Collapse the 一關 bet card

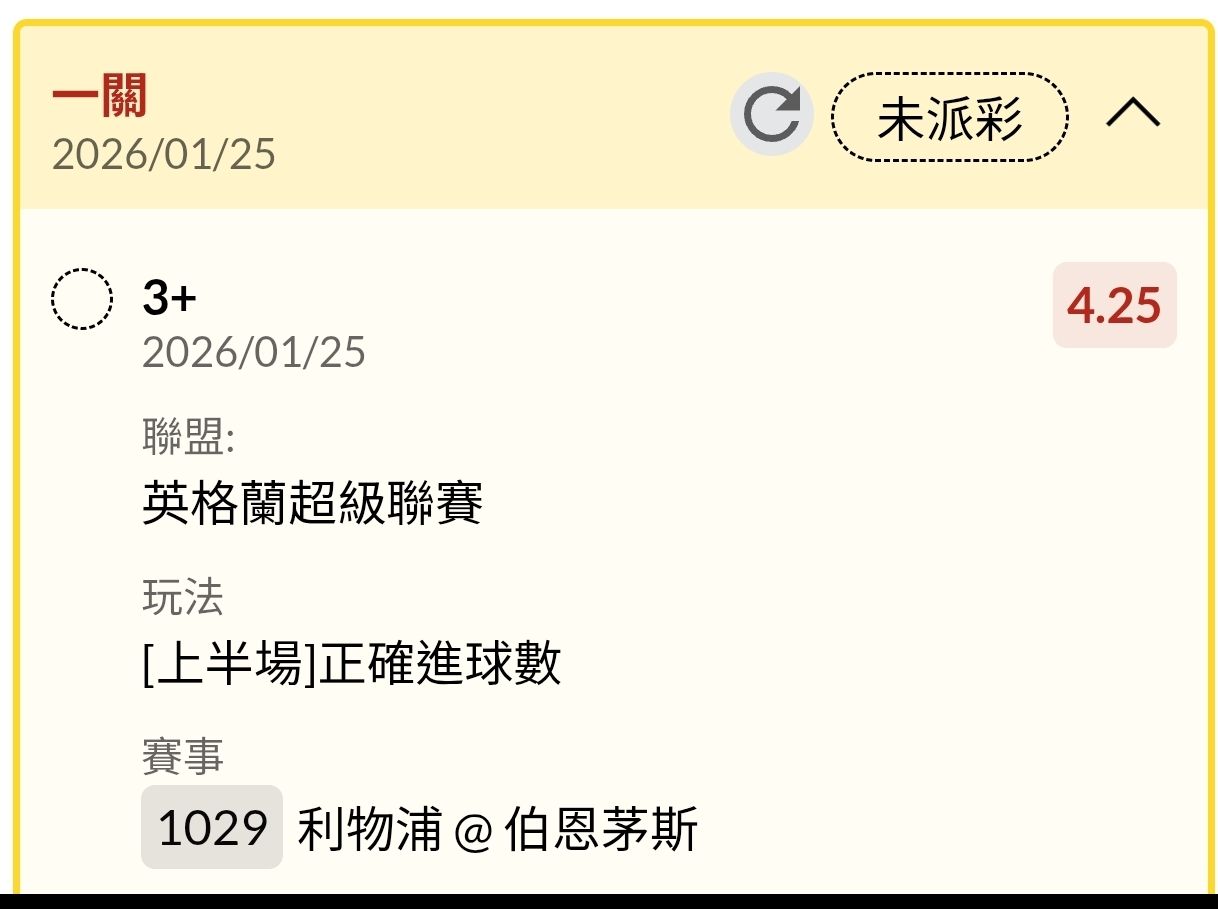click(x=1132, y=115)
